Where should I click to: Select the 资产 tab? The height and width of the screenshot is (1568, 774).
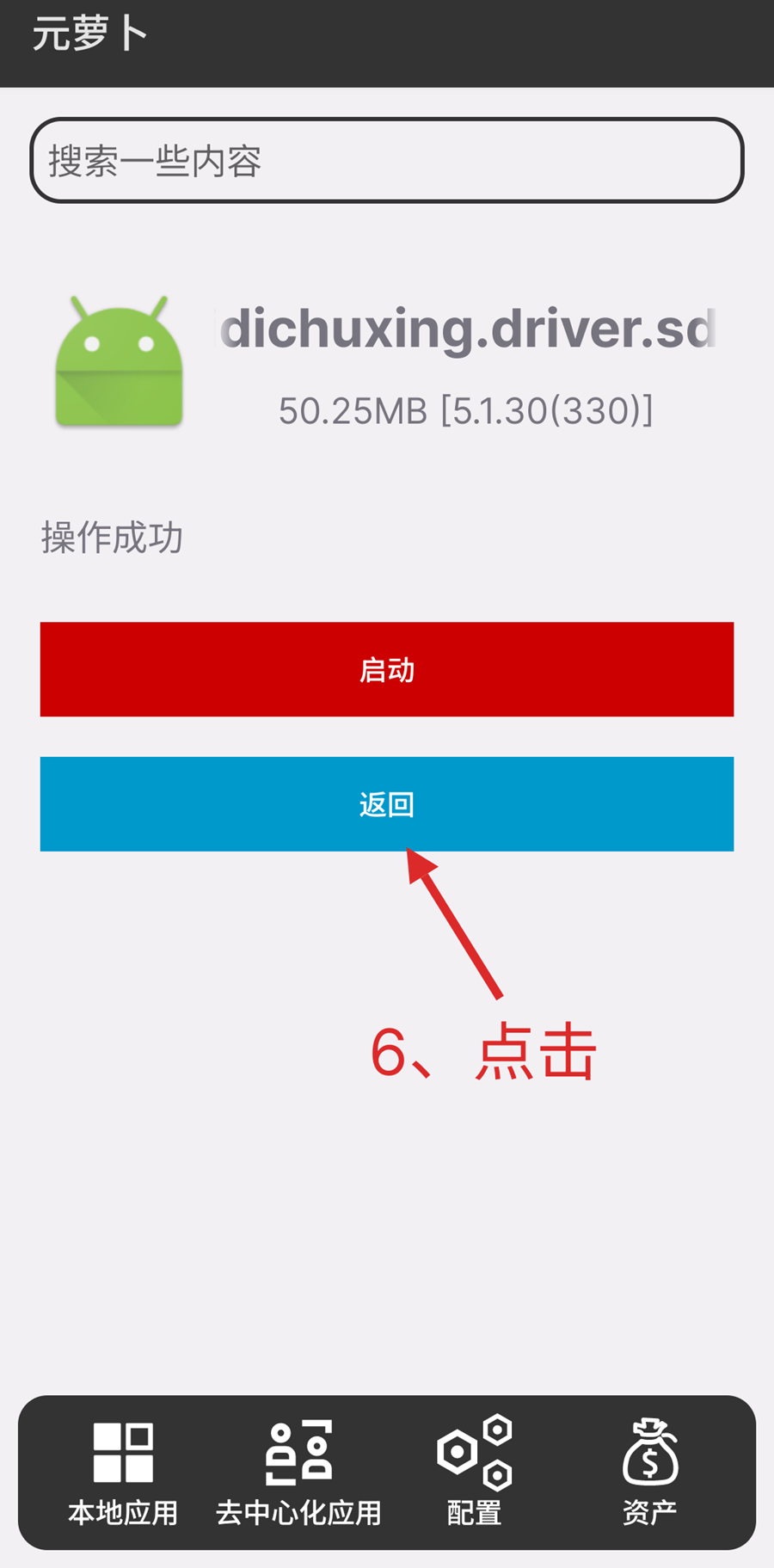pos(649,1473)
